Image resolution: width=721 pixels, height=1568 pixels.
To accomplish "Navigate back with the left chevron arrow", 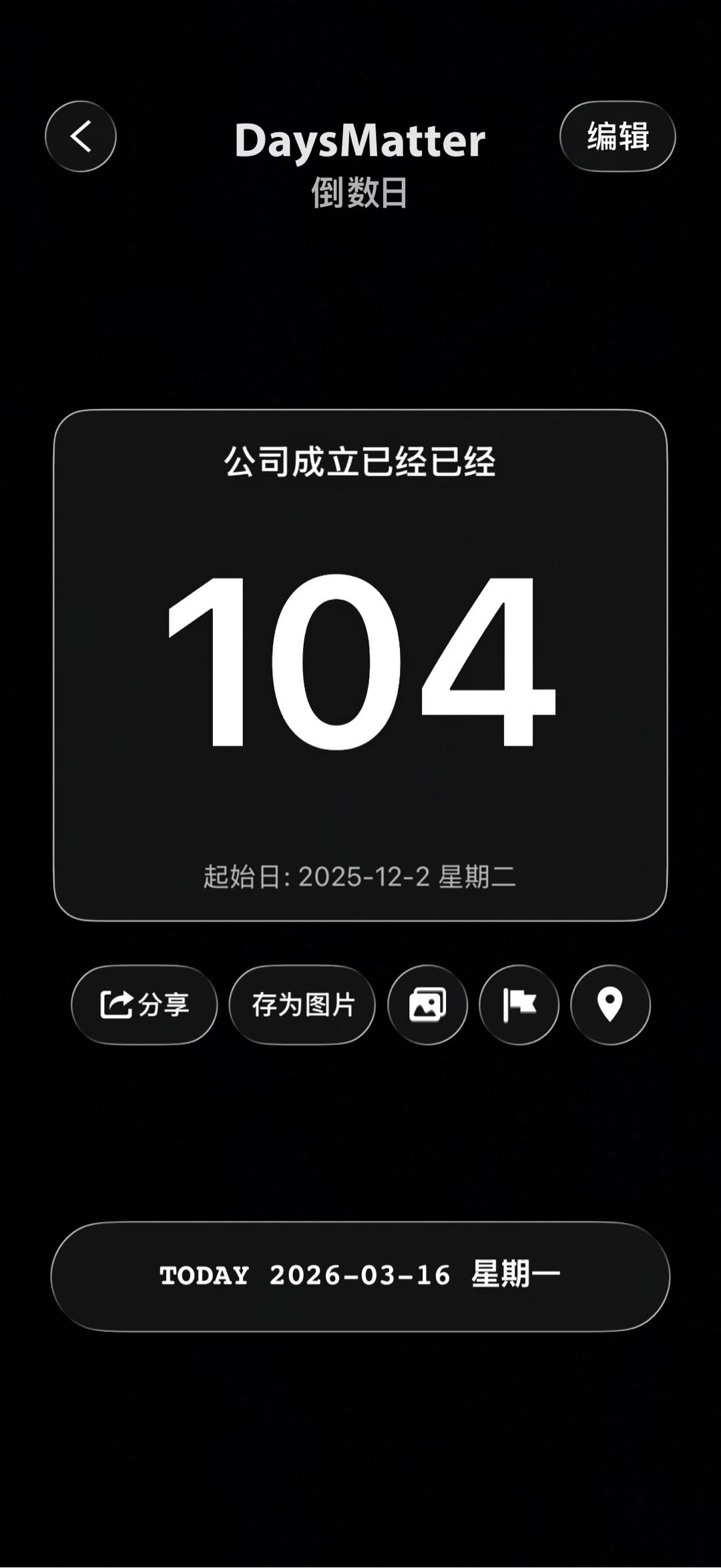I will click(x=79, y=136).
